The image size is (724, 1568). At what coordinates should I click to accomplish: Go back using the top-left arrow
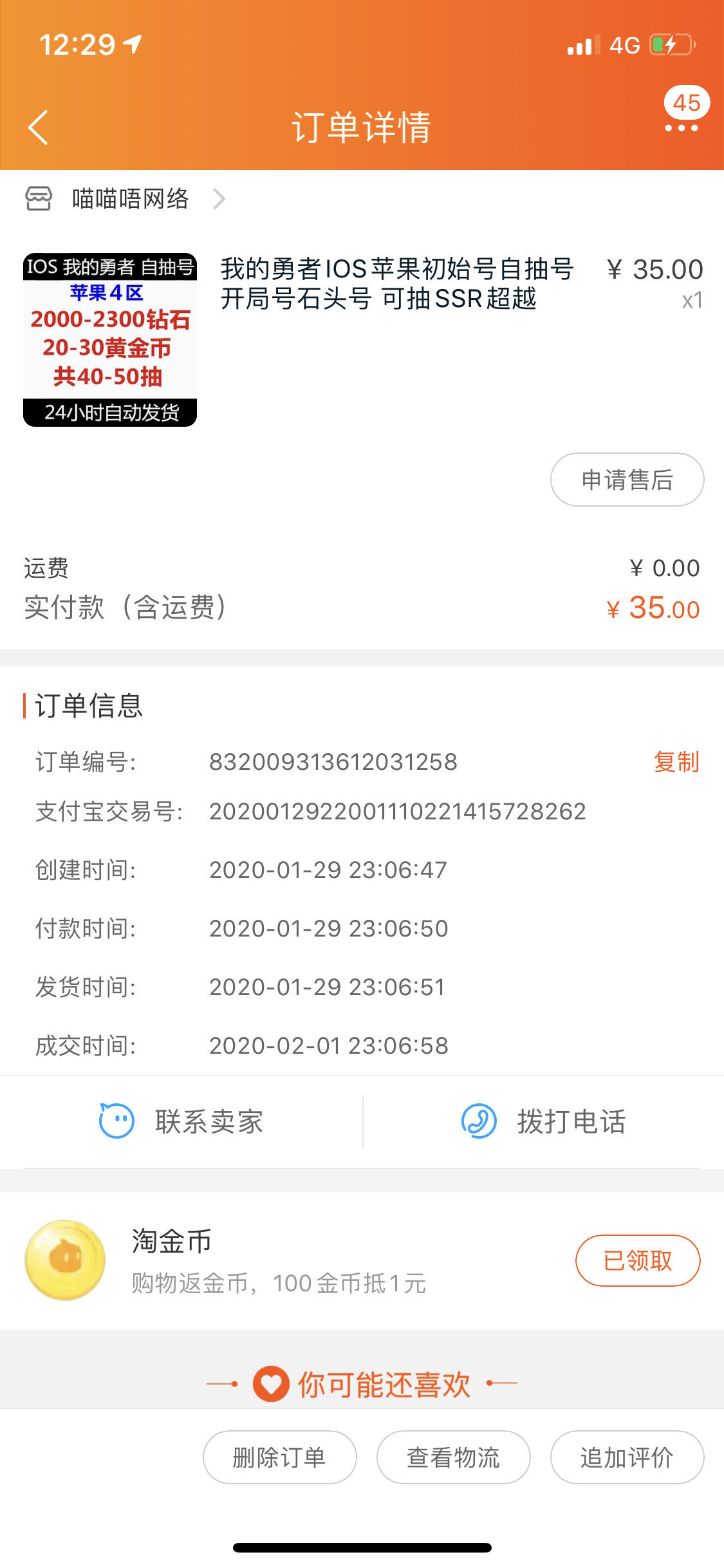(x=39, y=127)
